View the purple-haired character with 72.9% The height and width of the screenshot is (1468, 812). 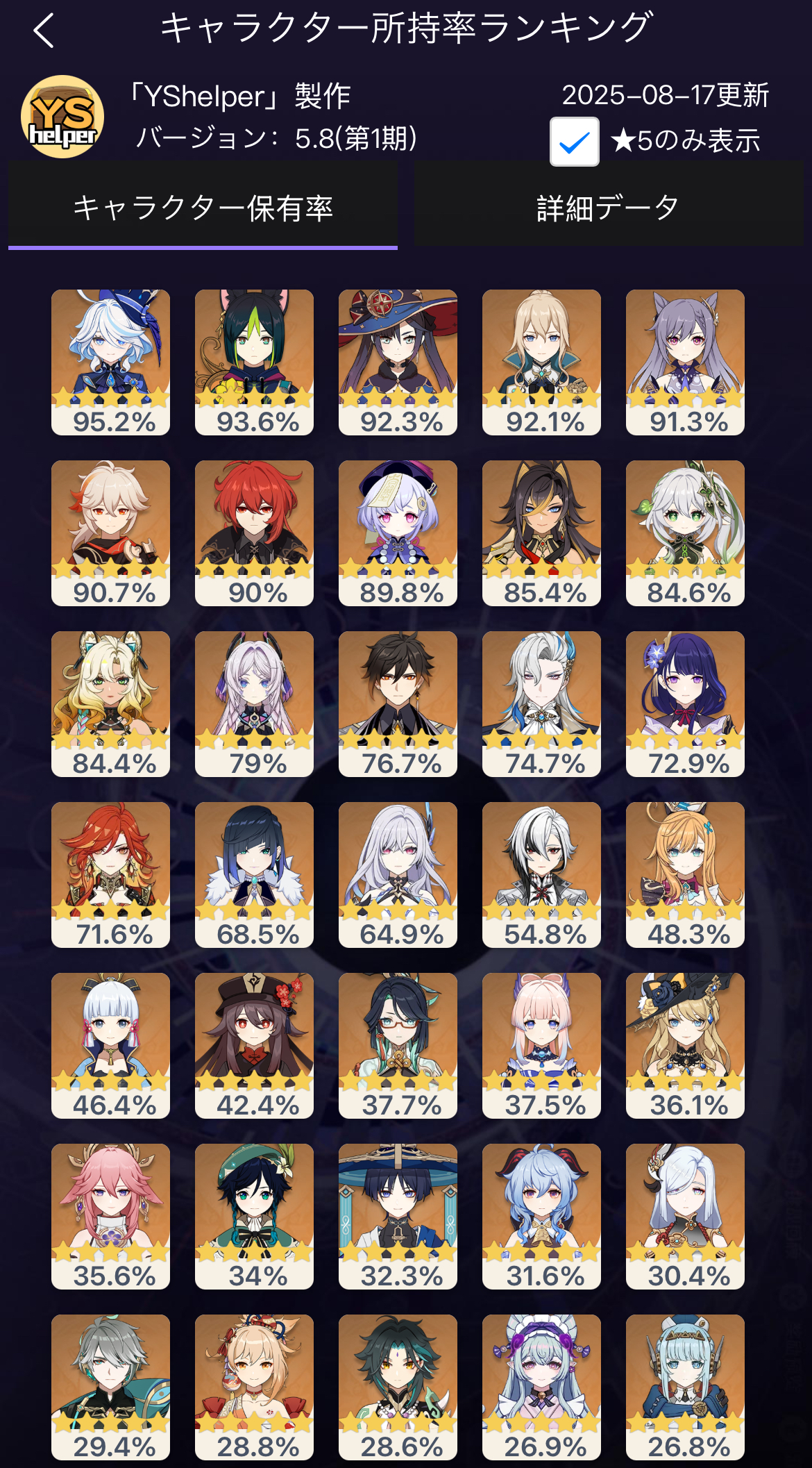(x=685, y=704)
